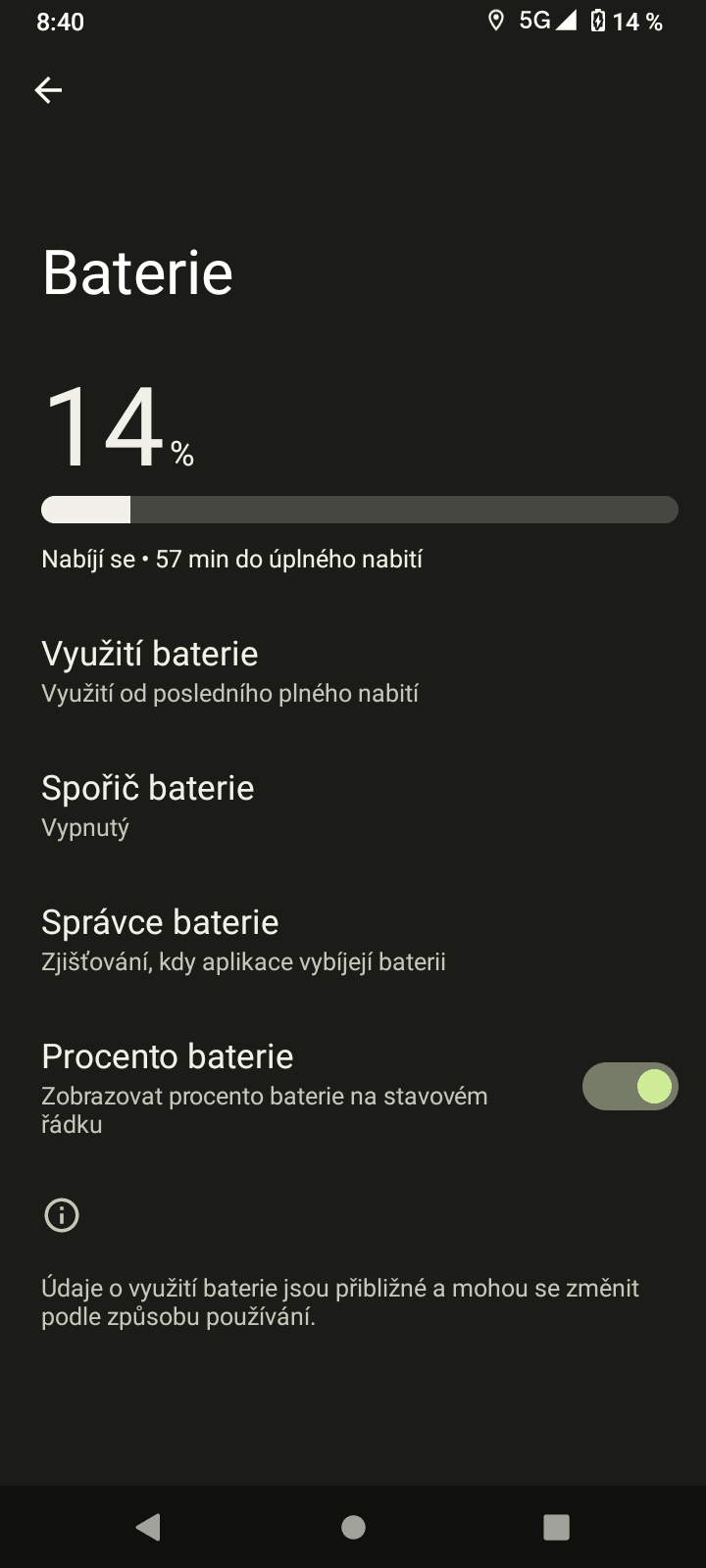This screenshot has width=706, height=1568.
Task: Tap the system home button
Action: [353, 1527]
